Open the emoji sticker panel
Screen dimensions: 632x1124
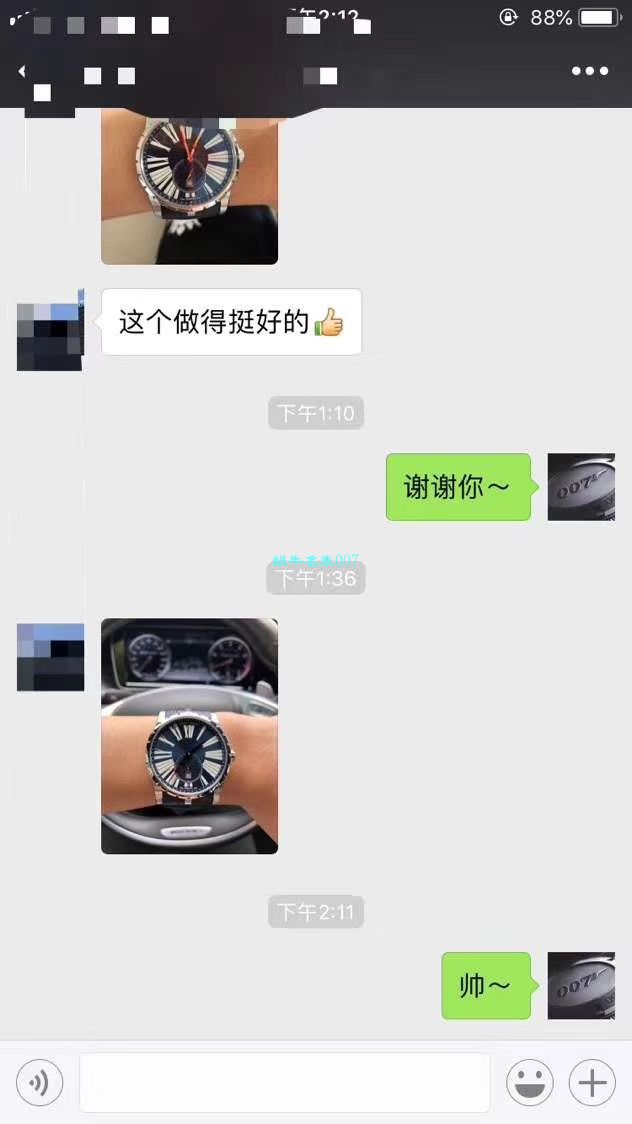point(530,1082)
